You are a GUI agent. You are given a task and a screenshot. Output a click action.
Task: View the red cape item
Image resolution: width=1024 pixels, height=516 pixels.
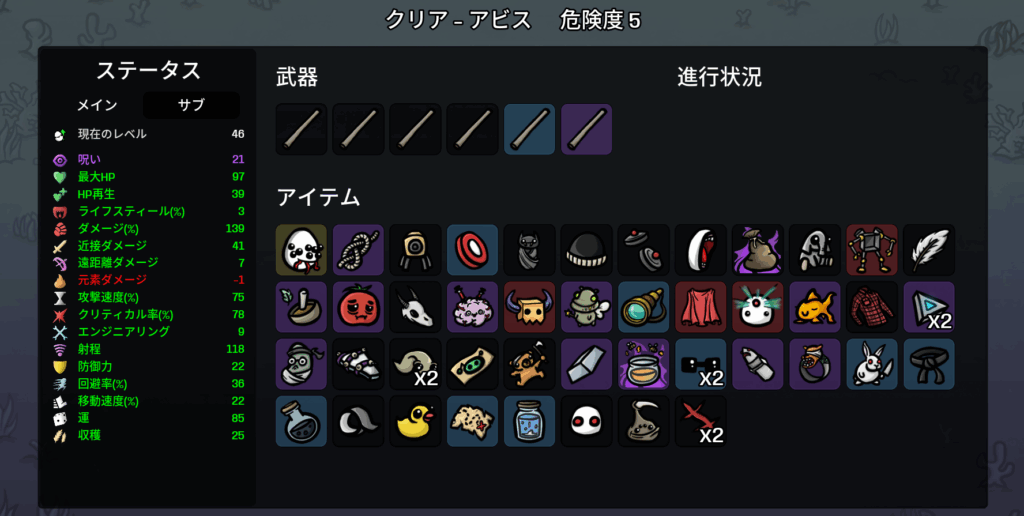coord(701,307)
